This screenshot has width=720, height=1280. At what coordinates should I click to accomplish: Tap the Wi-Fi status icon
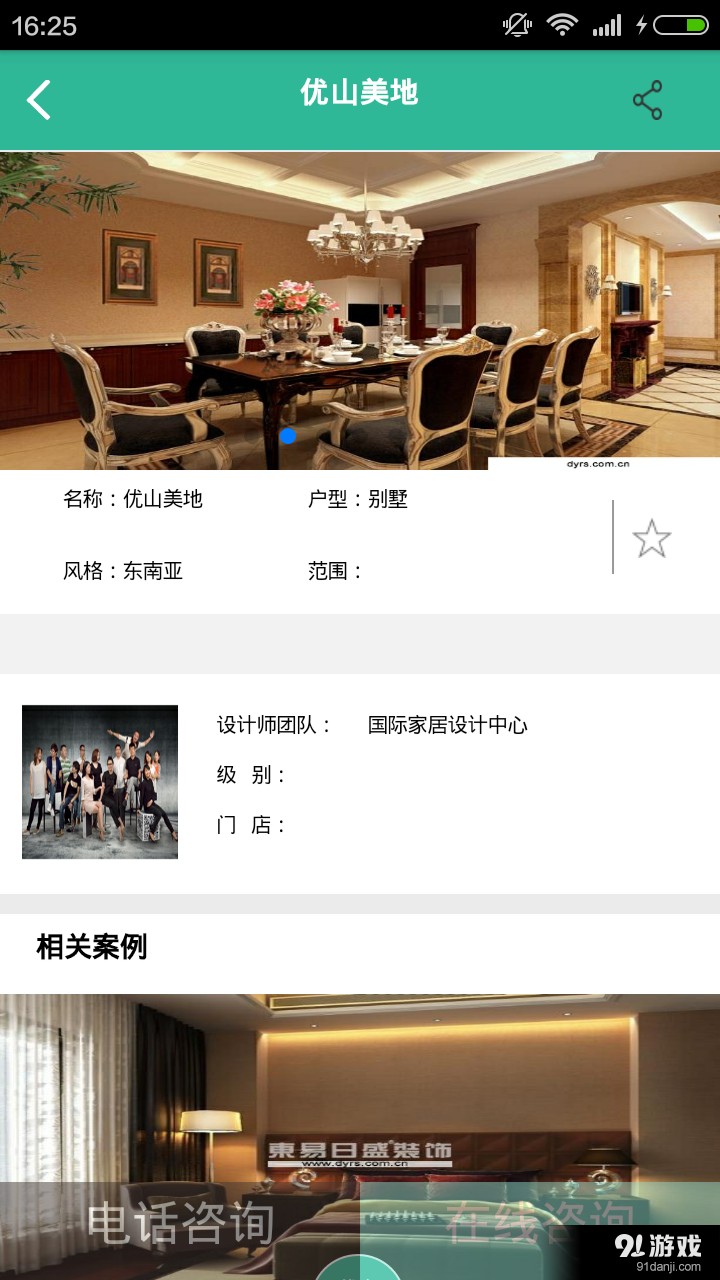point(561,26)
